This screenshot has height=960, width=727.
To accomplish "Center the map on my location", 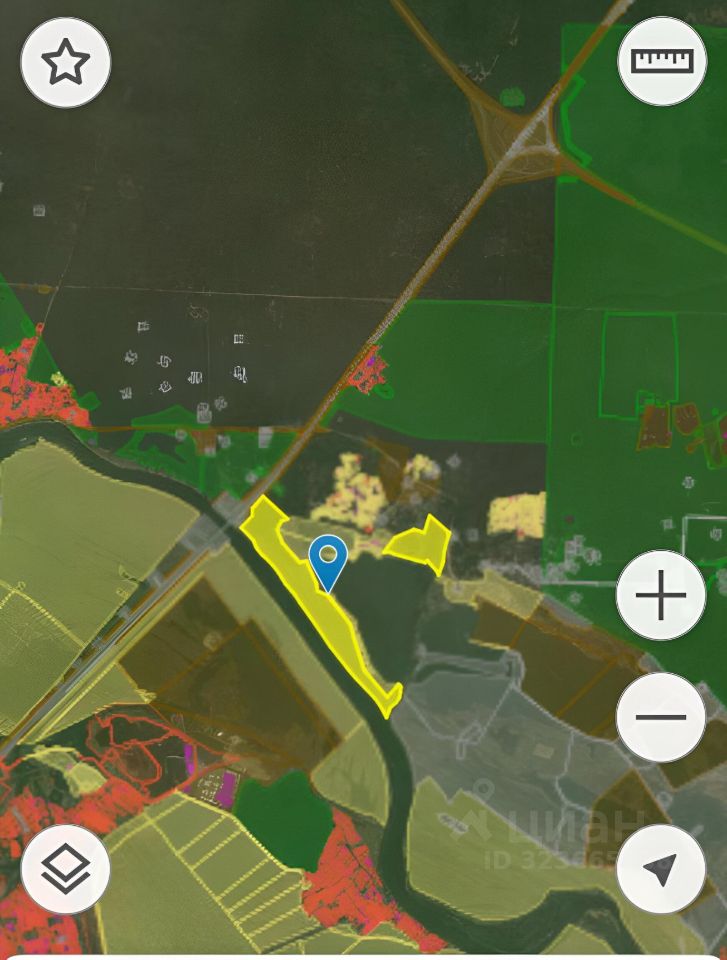I will [x=661, y=868].
